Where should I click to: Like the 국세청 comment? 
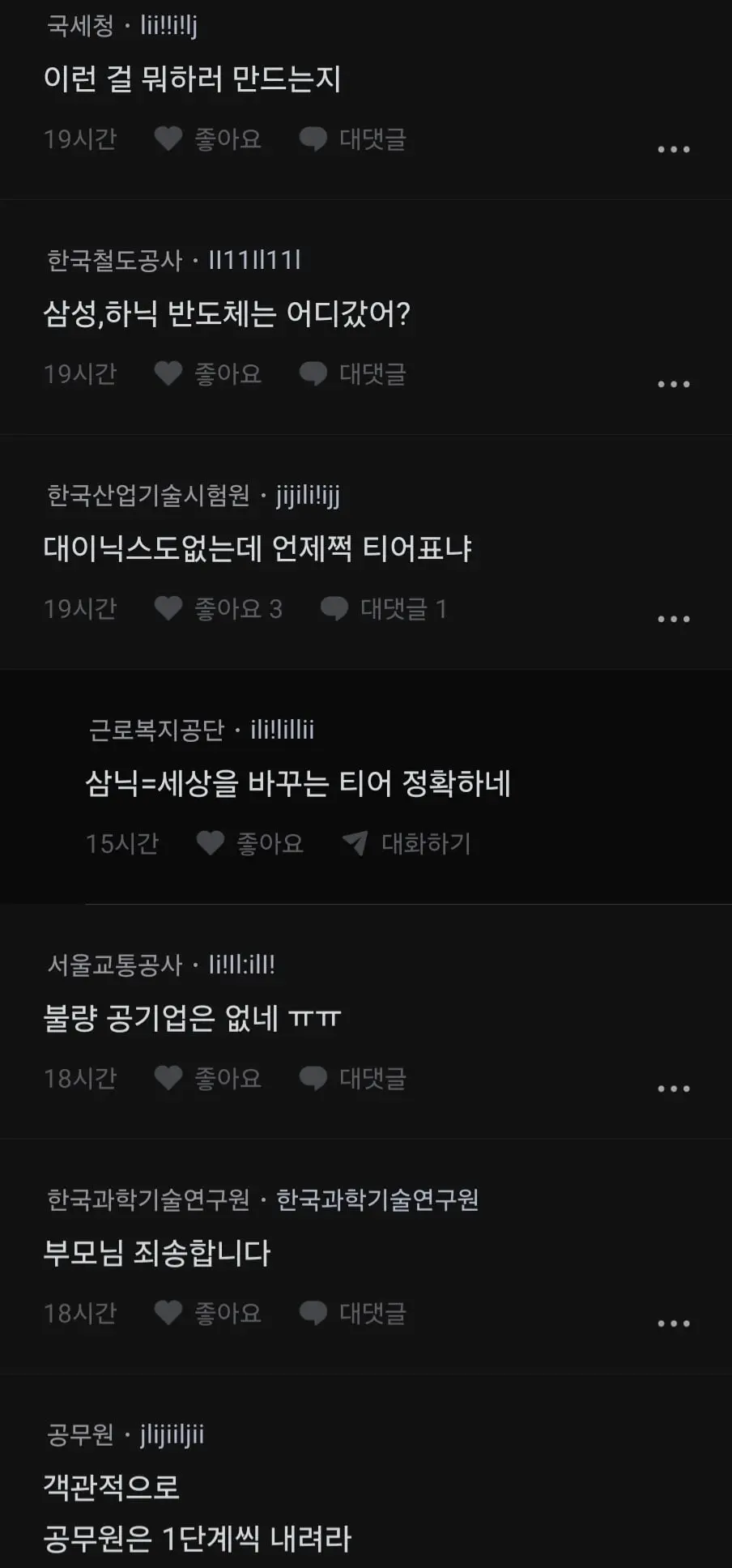(x=208, y=139)
